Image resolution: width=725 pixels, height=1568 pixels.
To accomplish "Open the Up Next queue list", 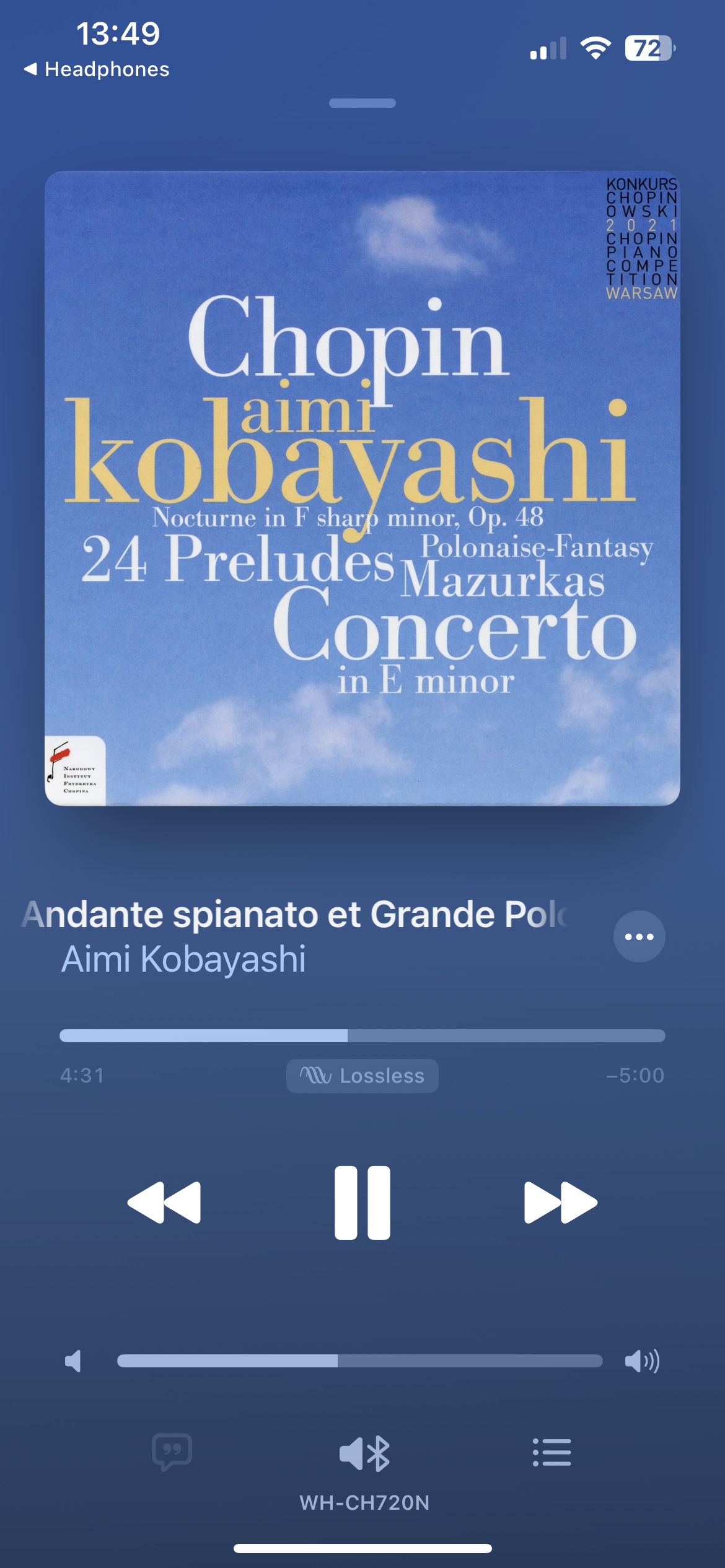I will pos(551,1452).
